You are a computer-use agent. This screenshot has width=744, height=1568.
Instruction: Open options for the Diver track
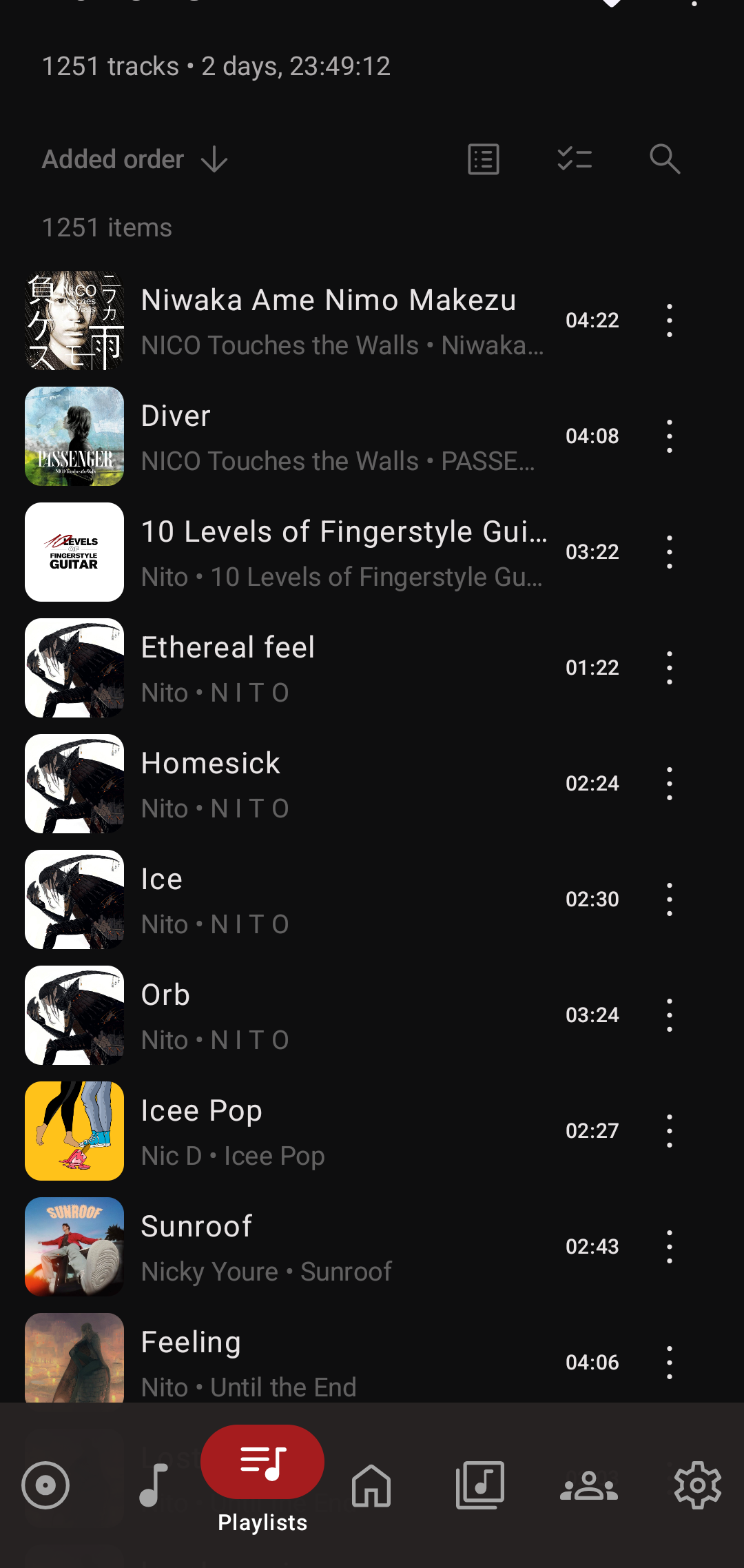point(670,436)
